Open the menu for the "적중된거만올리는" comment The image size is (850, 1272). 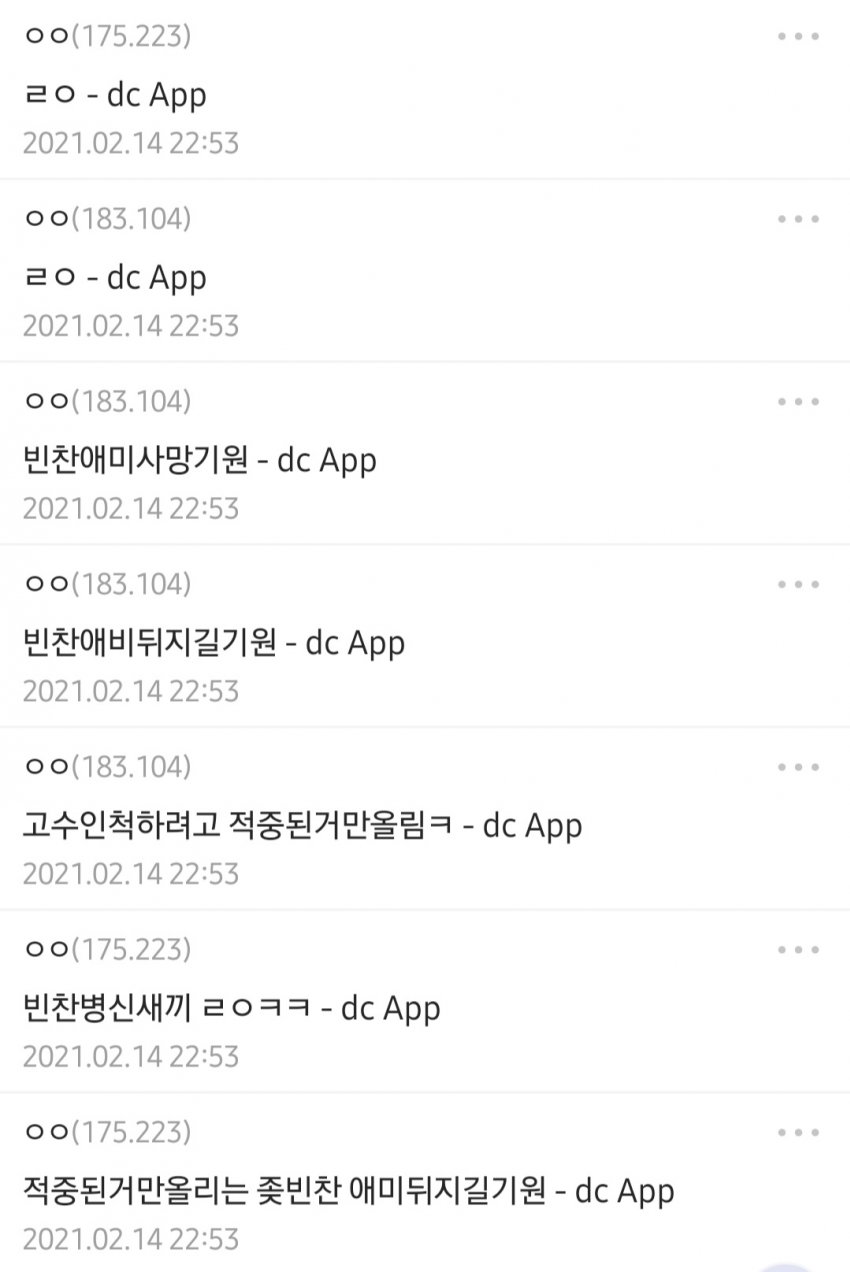coord(798,1133)
